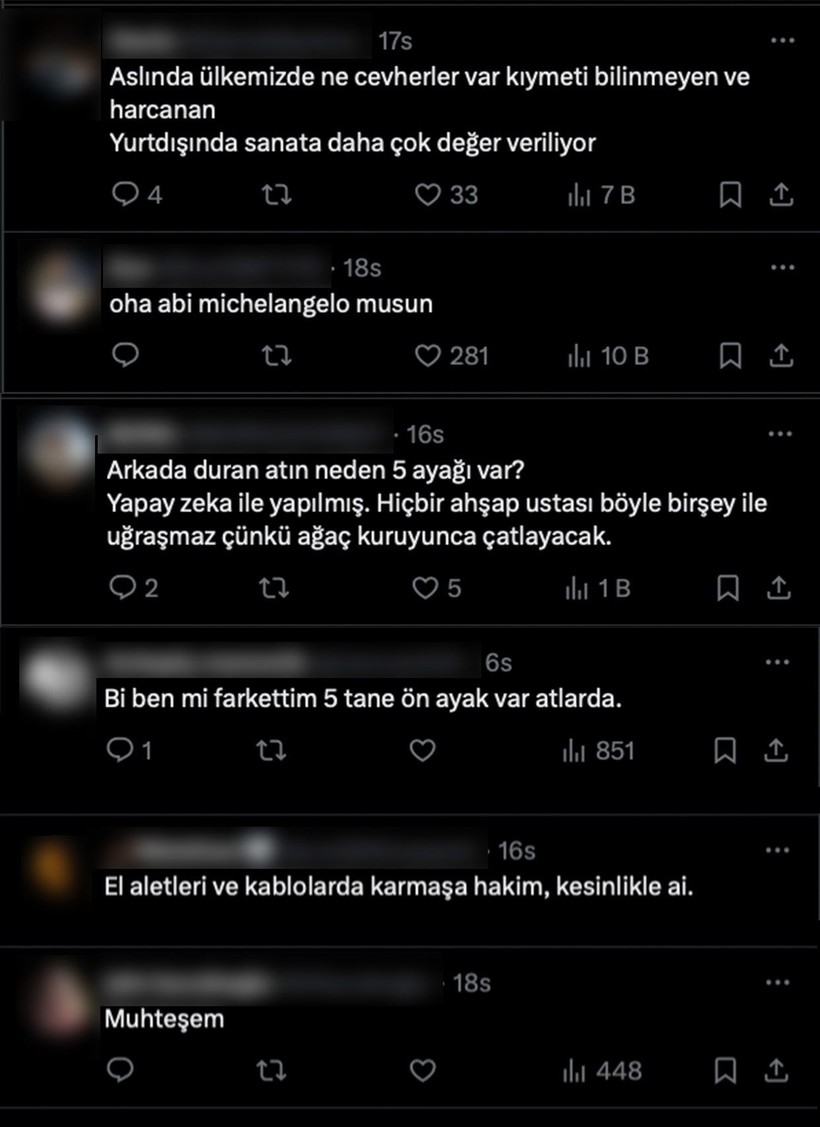Screen dimensions: 820x1127
Task: Like the comment with 33 likes
Action: 428,195
